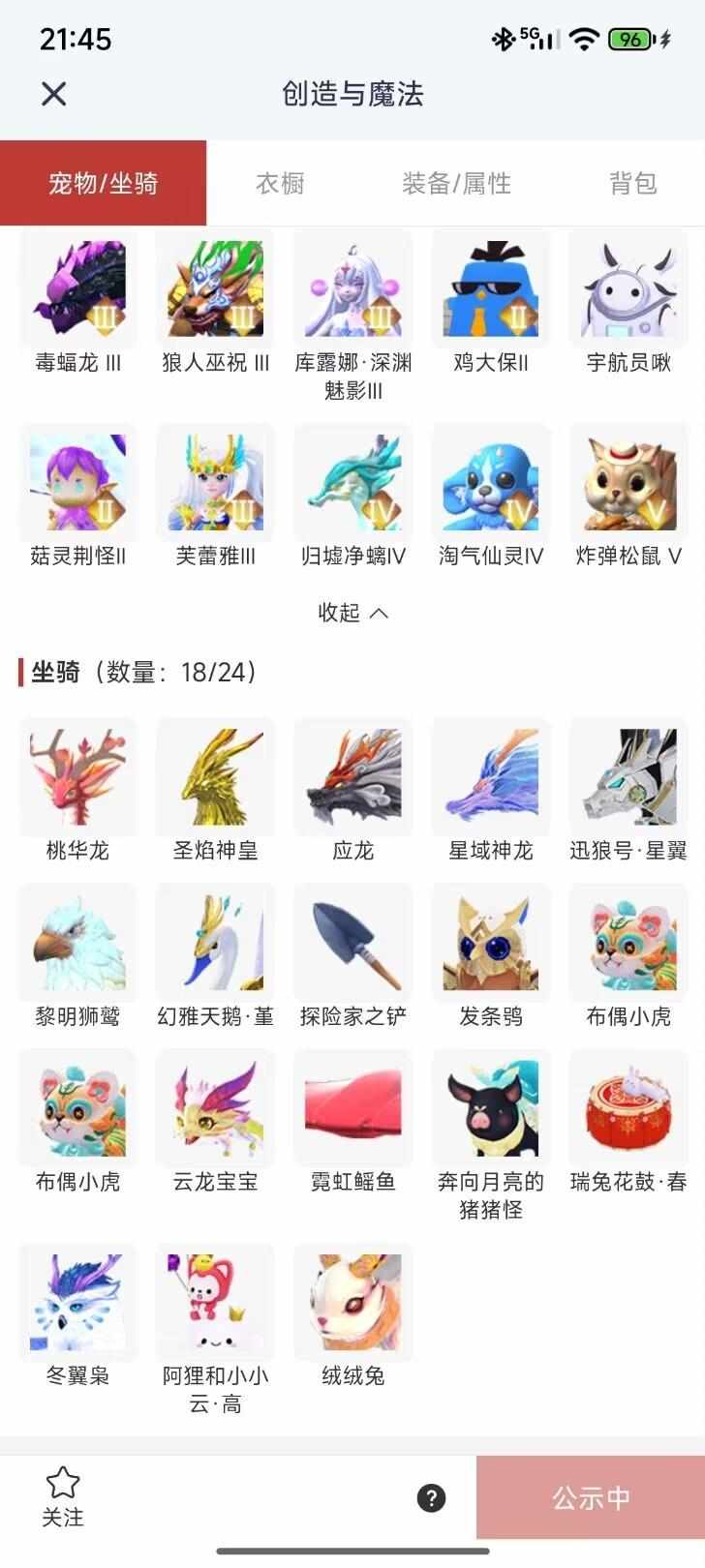The image size is (705, 1568).
Task: Follow this listing with 关注
Action: pyautogui.click(x=63, y=1496)
